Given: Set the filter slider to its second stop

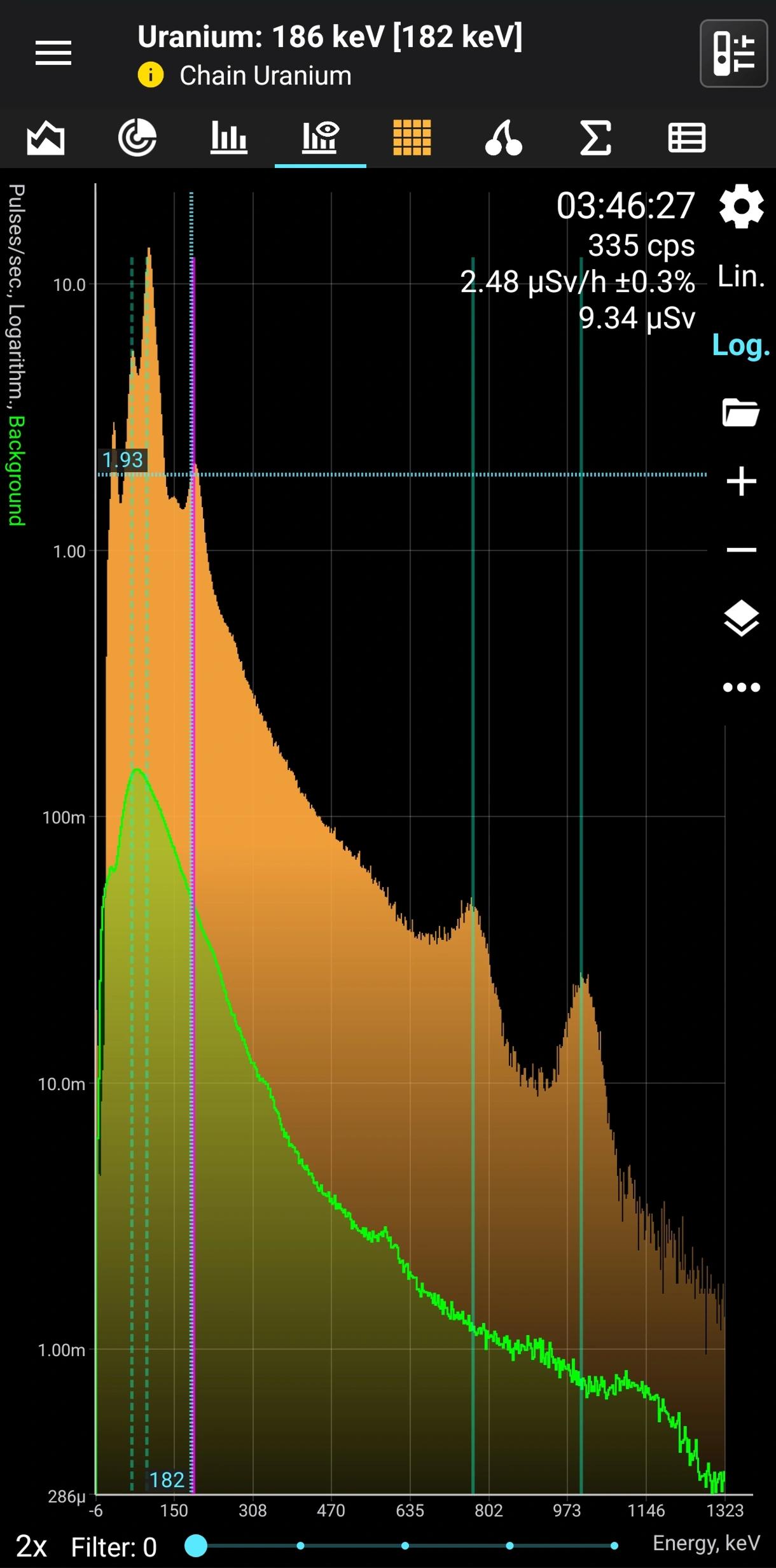Looking at the screenshot, I should click(300, 1546).
